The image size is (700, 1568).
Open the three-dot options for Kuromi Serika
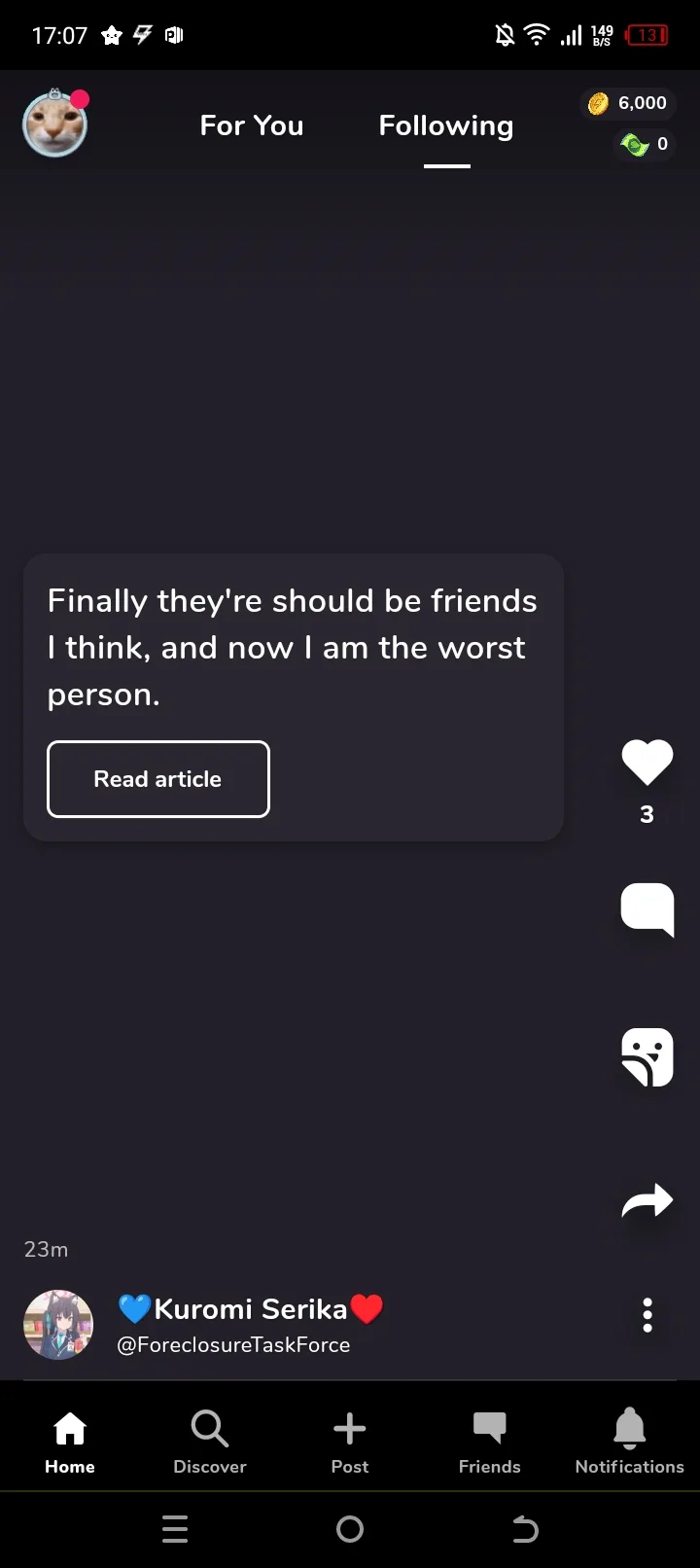coord(647,1315)
